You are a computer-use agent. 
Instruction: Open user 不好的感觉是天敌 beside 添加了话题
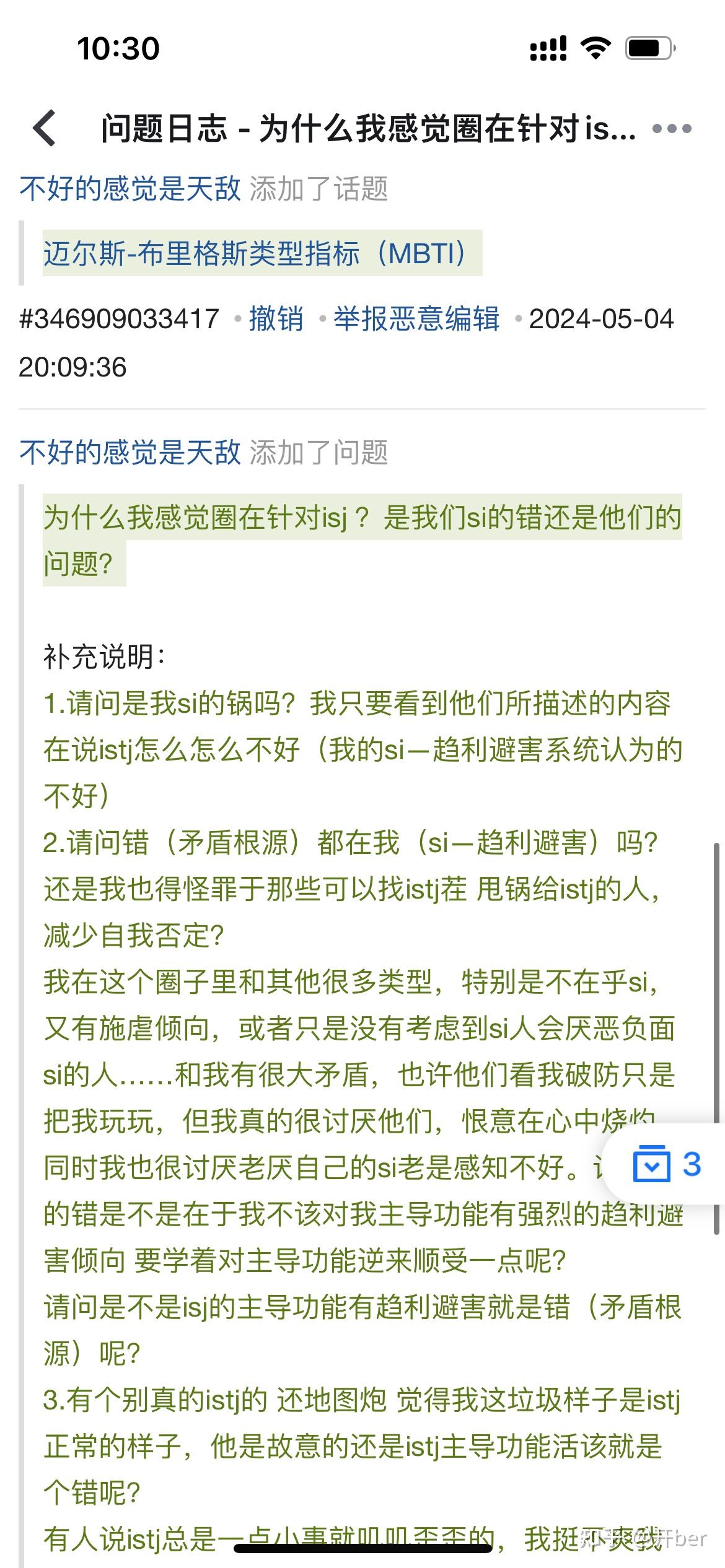(130, 189)
